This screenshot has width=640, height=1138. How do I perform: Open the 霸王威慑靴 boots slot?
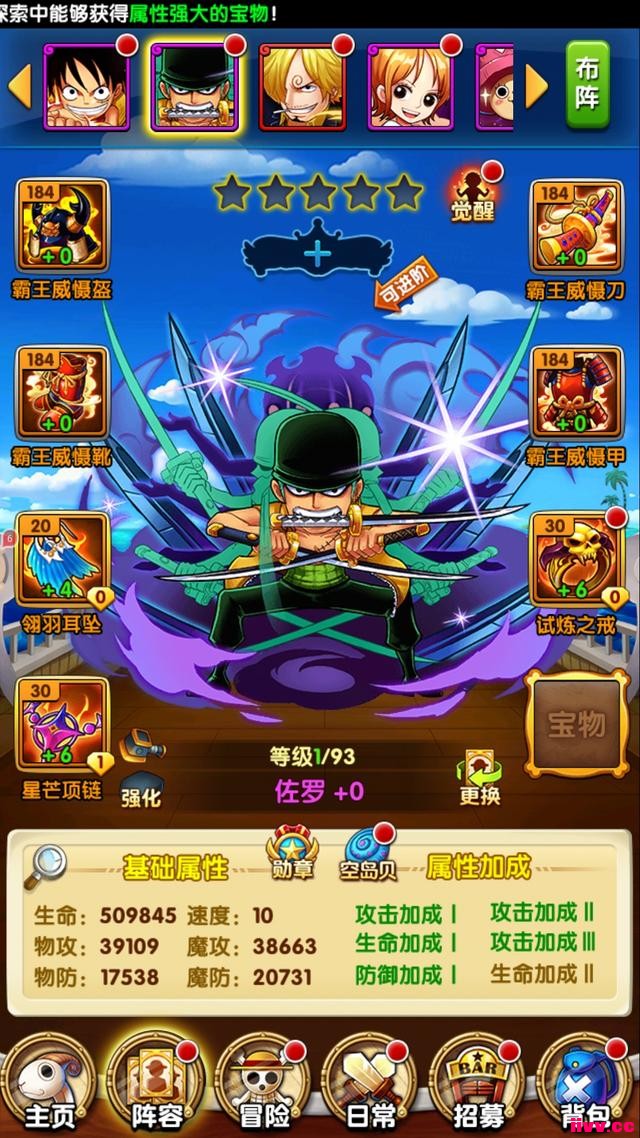(62, 392)
